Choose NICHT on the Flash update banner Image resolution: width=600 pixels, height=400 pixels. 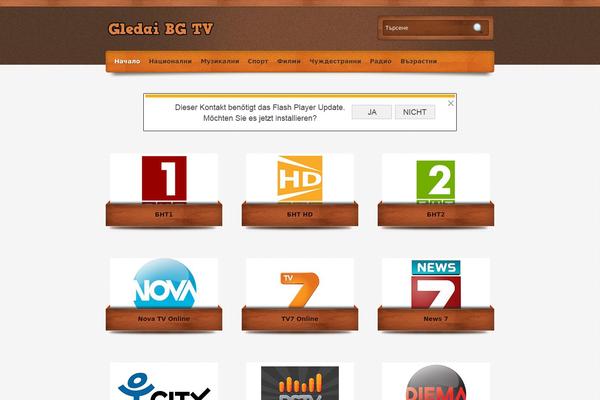(414, 112)
